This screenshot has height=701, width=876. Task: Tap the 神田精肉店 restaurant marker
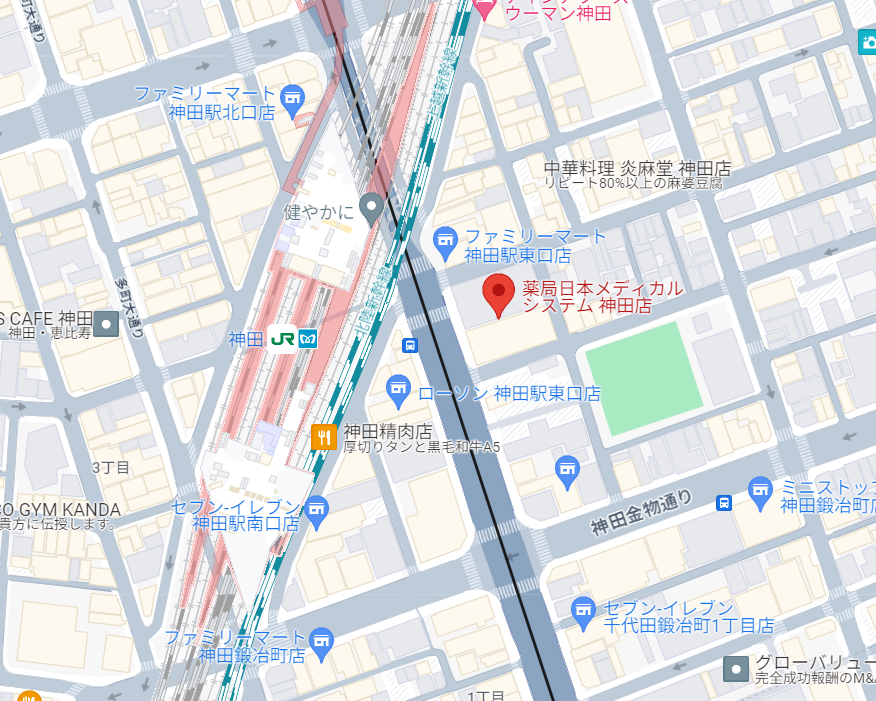click(x=323, y=435)
